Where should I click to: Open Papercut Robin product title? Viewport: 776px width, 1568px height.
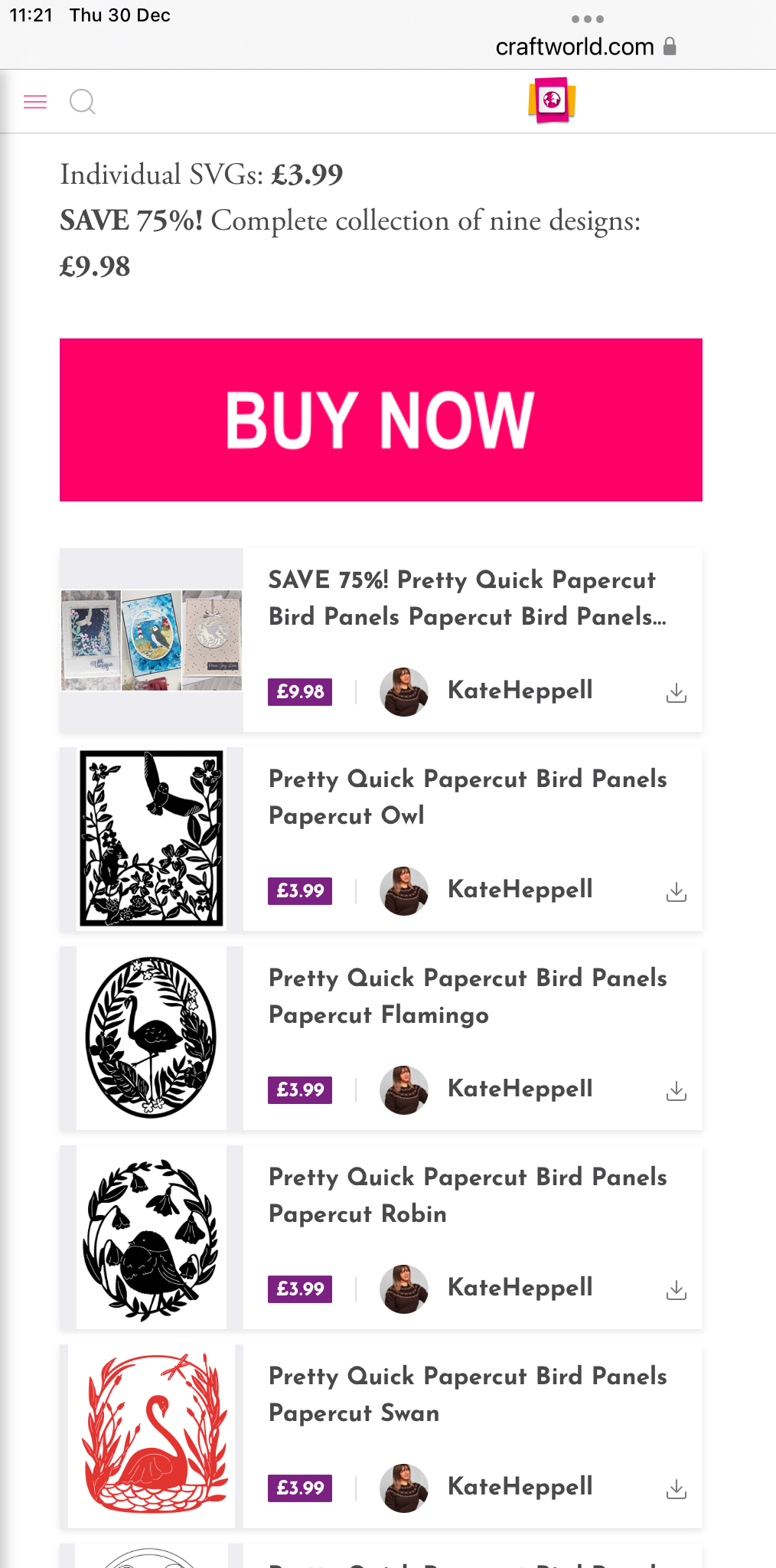pyautogui.click(x=467, y=1195)
